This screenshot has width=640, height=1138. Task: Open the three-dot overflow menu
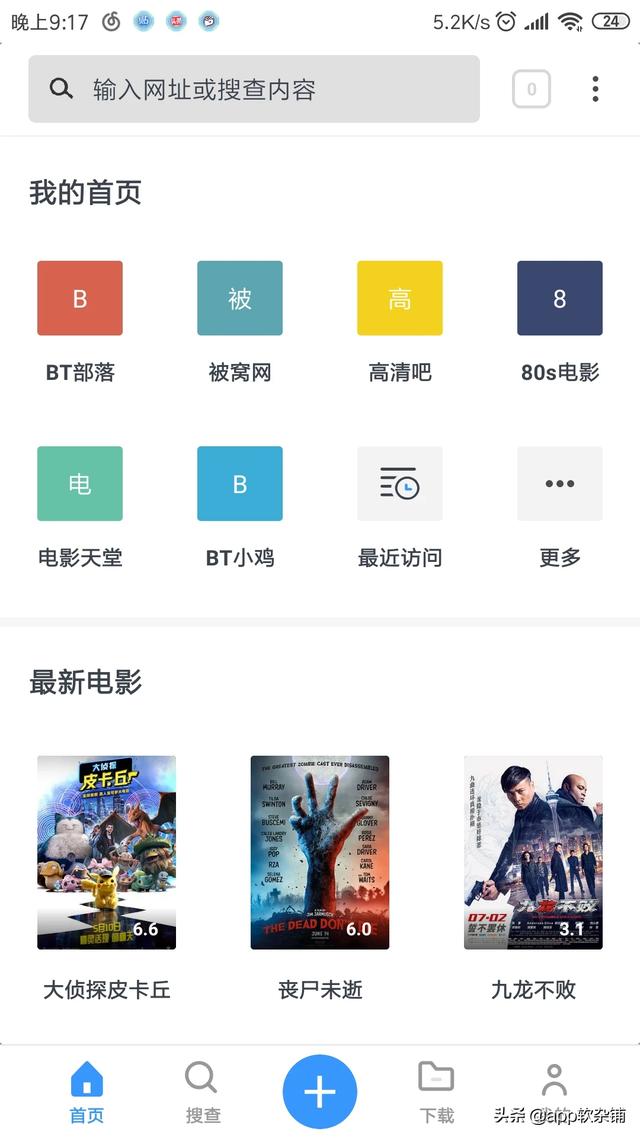[595, 89]
